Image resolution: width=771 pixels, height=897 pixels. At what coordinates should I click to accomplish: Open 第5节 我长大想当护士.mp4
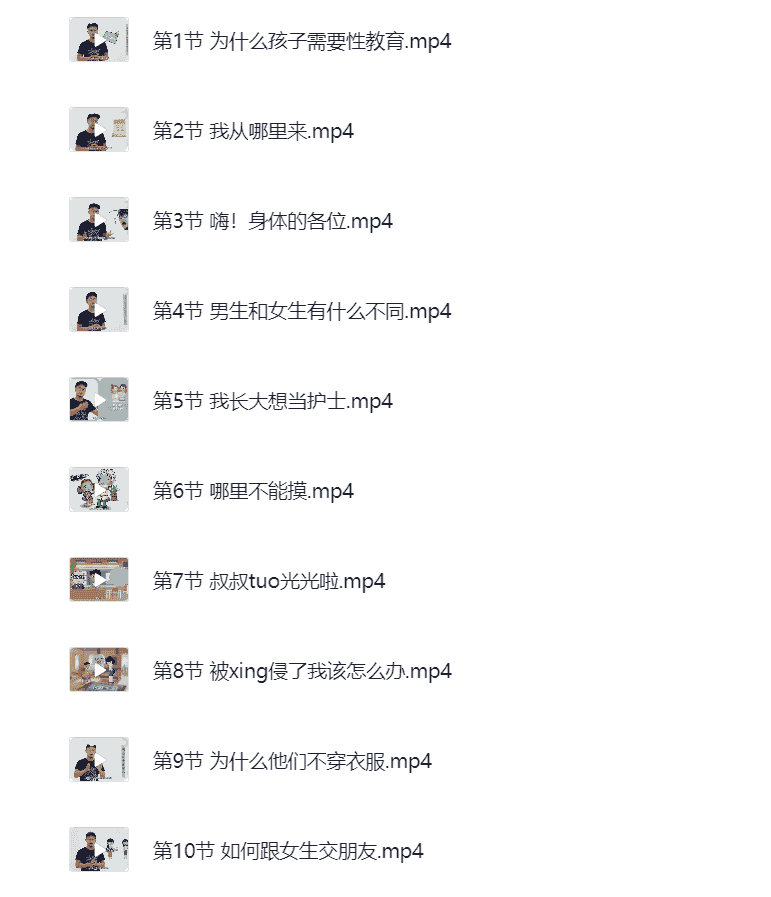click(272, 401)
